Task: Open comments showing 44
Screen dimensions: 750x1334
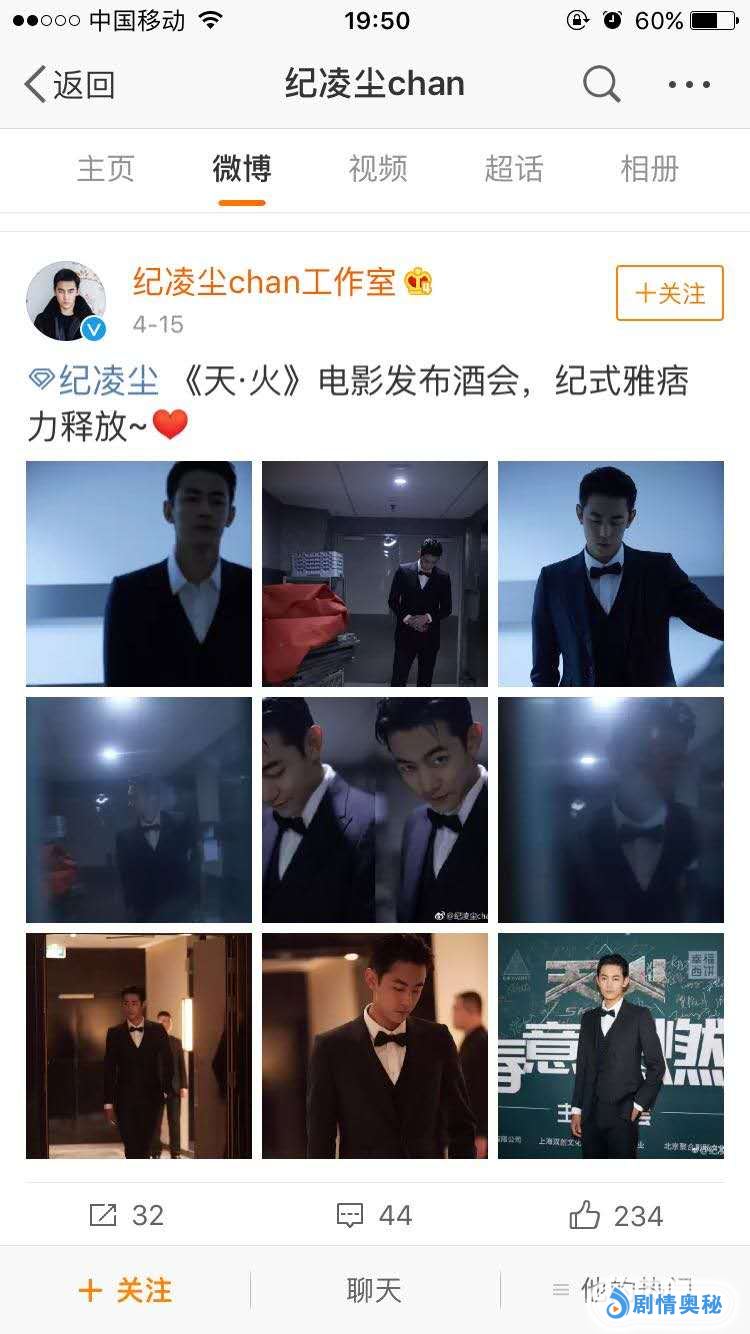Action: click(374, 1215)
